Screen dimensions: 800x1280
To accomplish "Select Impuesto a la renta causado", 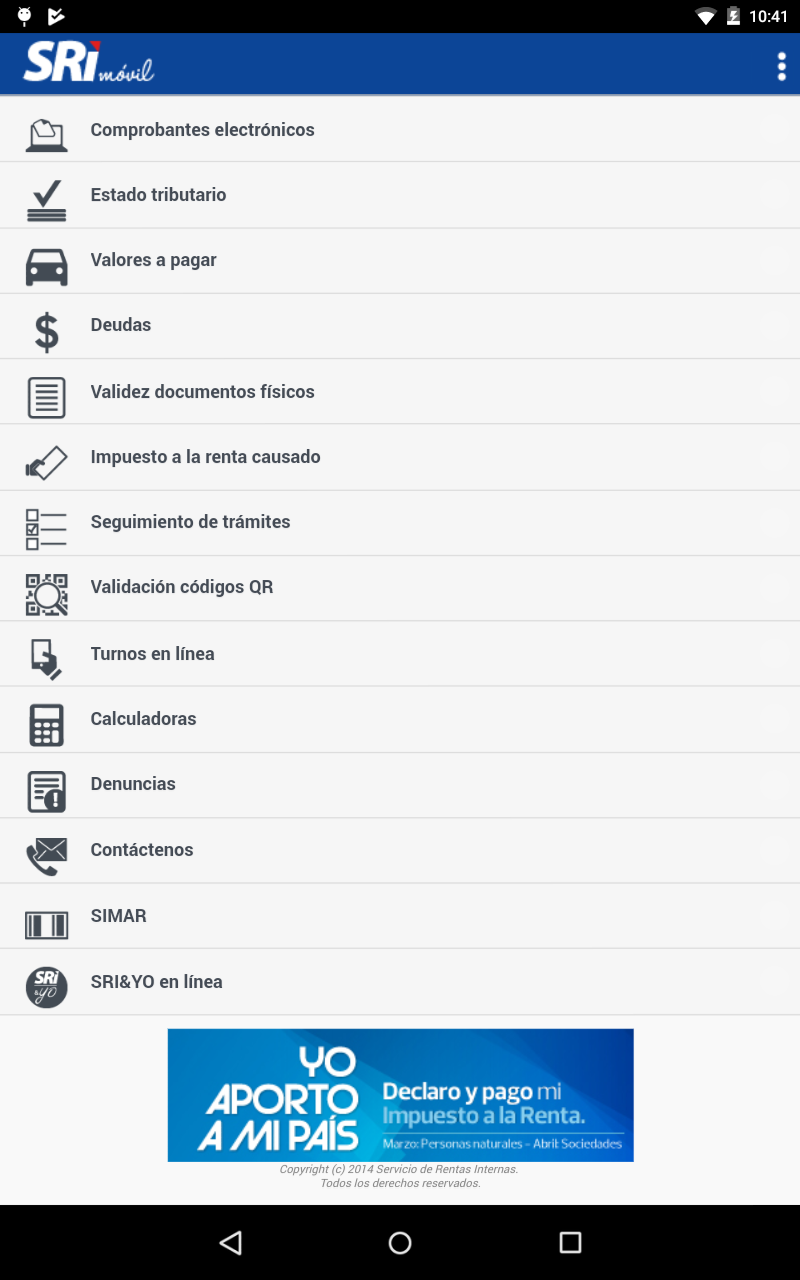I will [400, 457].
